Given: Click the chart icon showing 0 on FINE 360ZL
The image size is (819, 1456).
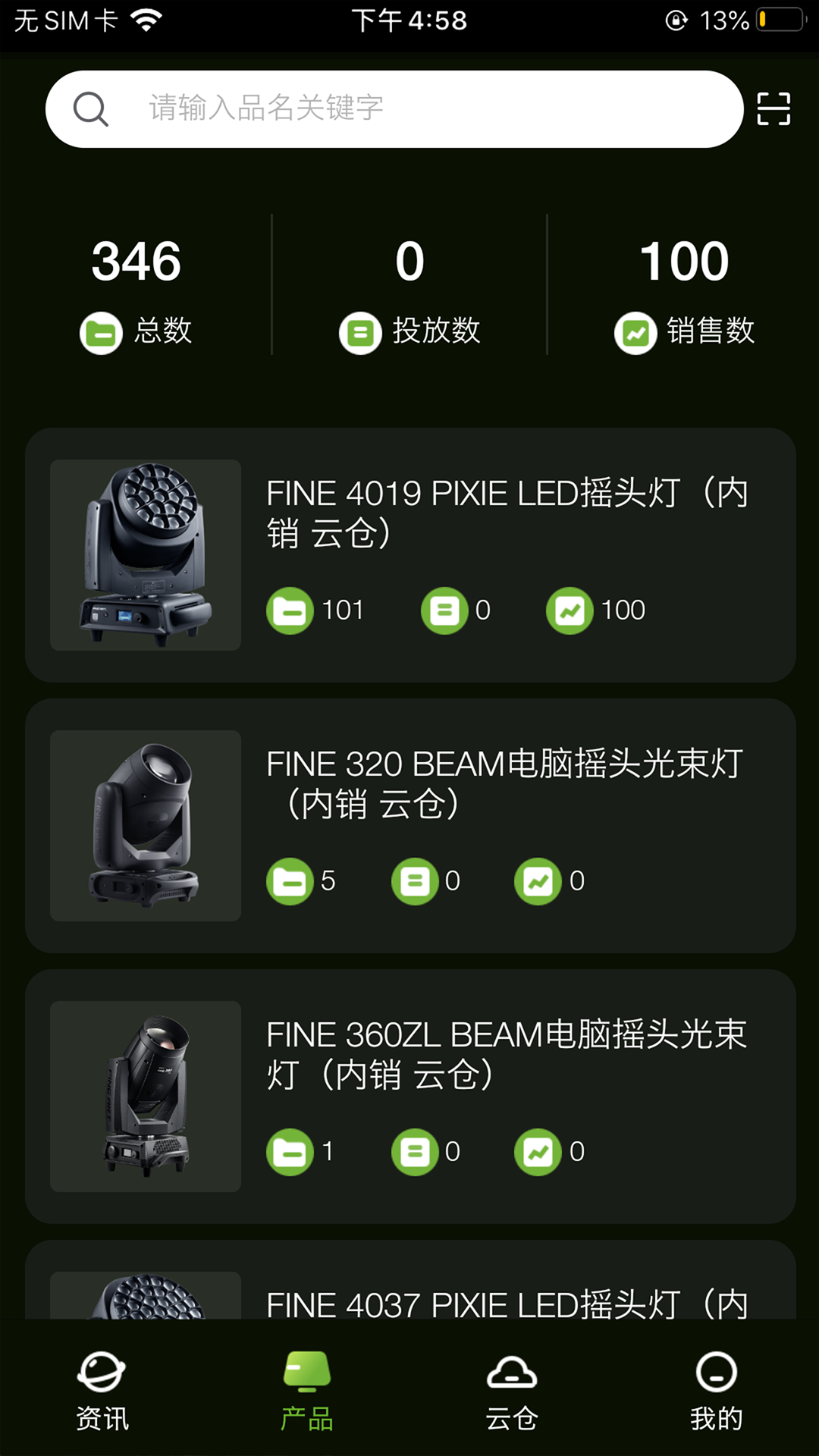Looking at the screenshot, I should 538,1152.
